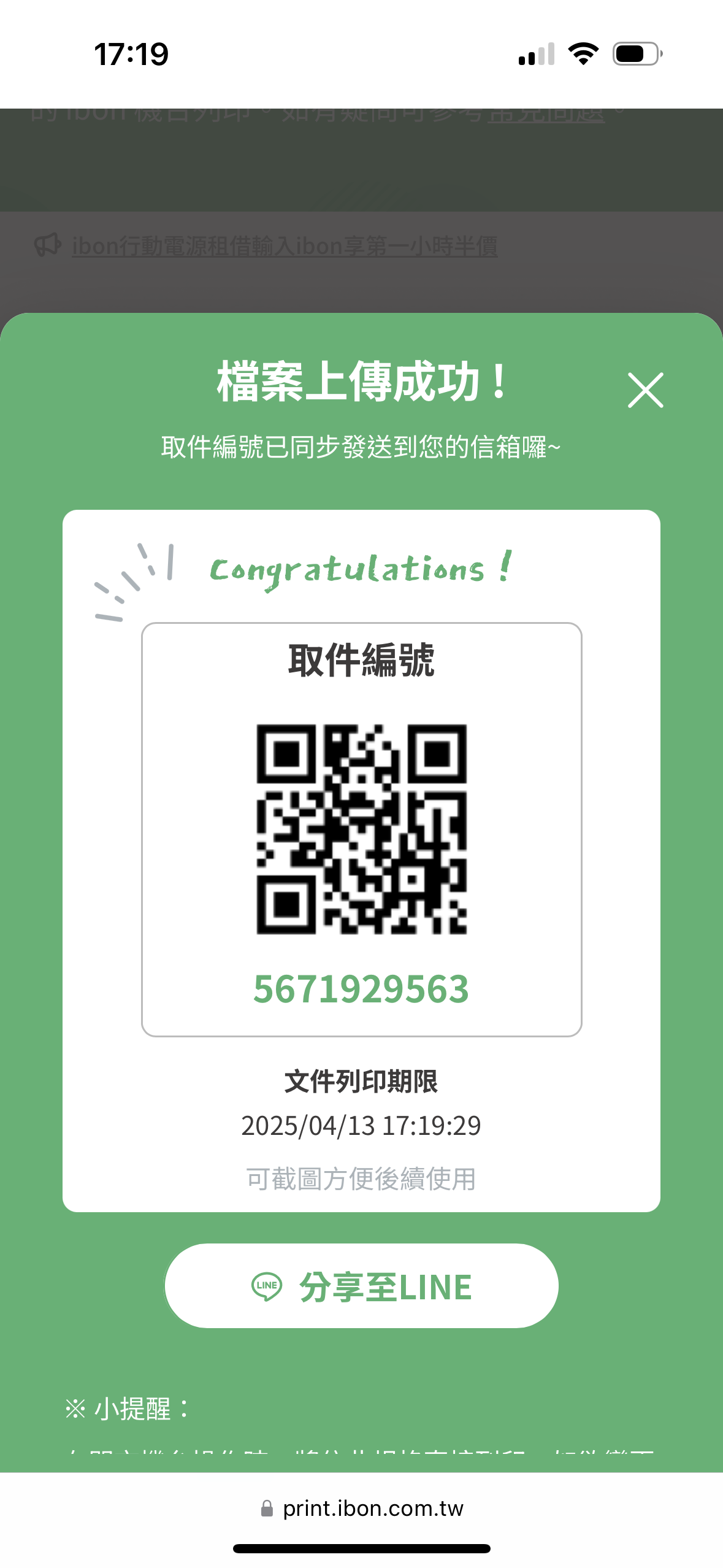Close the upload success dialog

click(x=645, y=390)
